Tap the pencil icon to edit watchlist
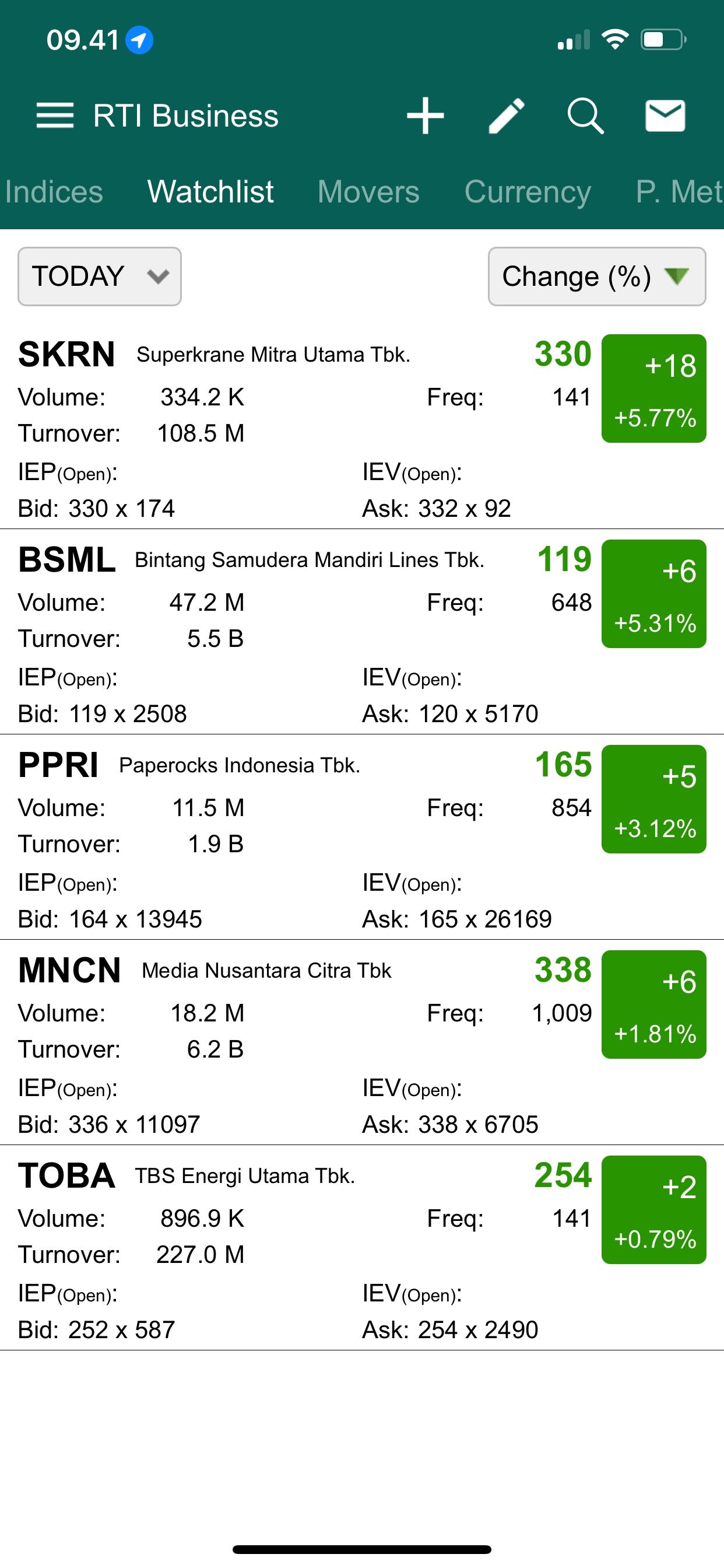 pos(505,115)
